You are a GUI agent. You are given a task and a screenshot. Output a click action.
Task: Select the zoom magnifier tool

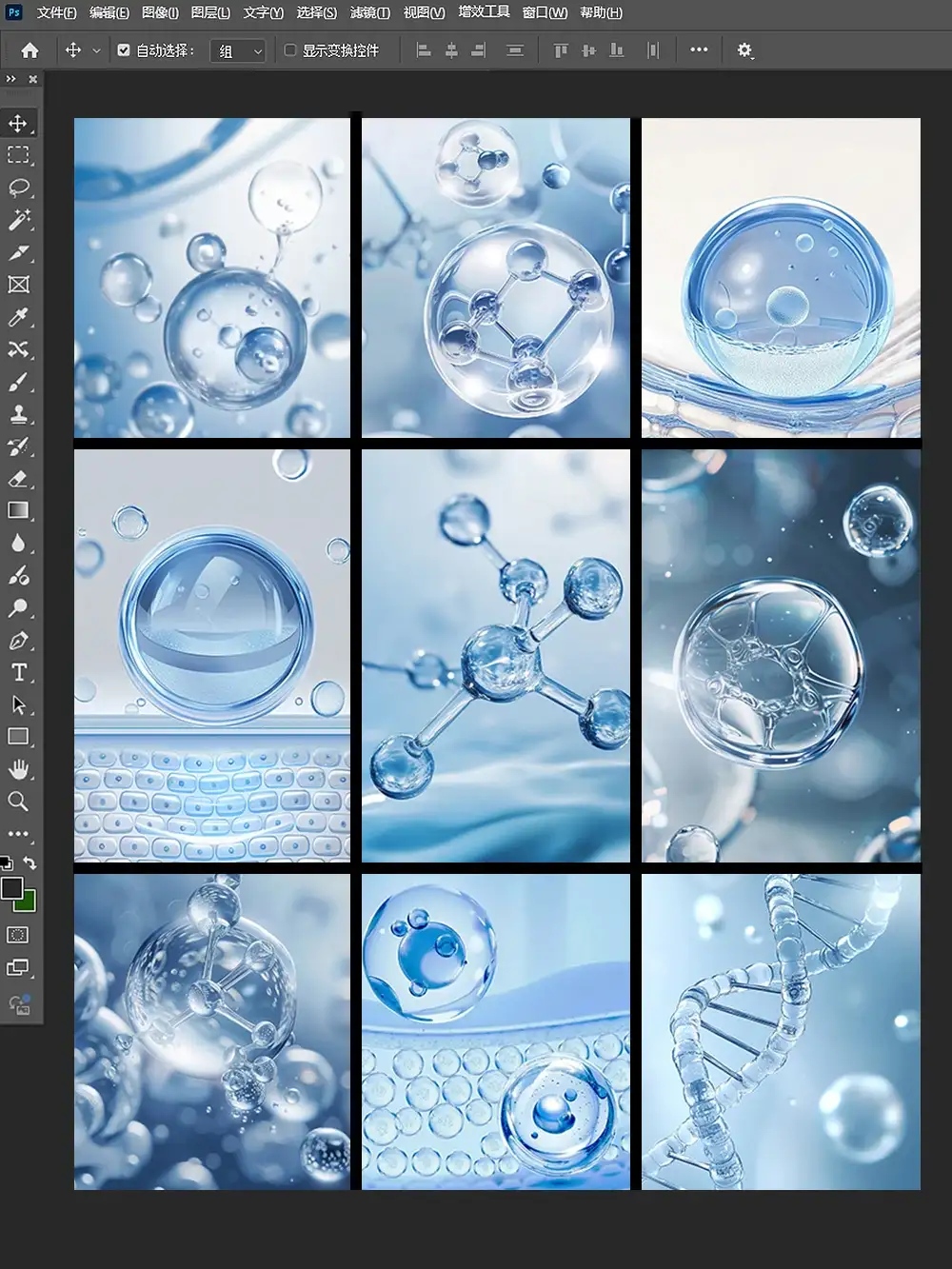18,802
